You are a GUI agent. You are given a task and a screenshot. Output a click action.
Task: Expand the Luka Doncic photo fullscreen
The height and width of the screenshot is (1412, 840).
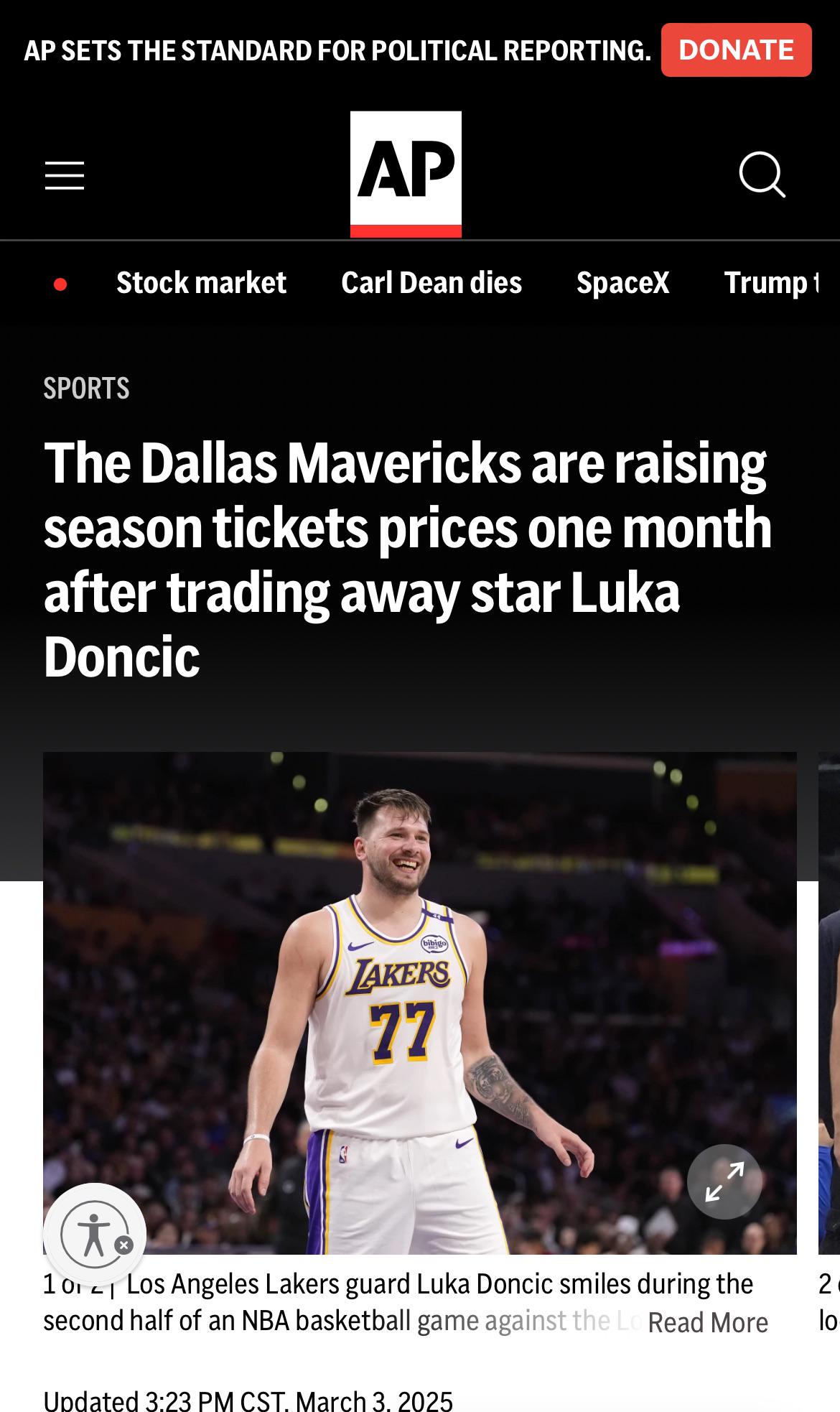[724, 1181]
